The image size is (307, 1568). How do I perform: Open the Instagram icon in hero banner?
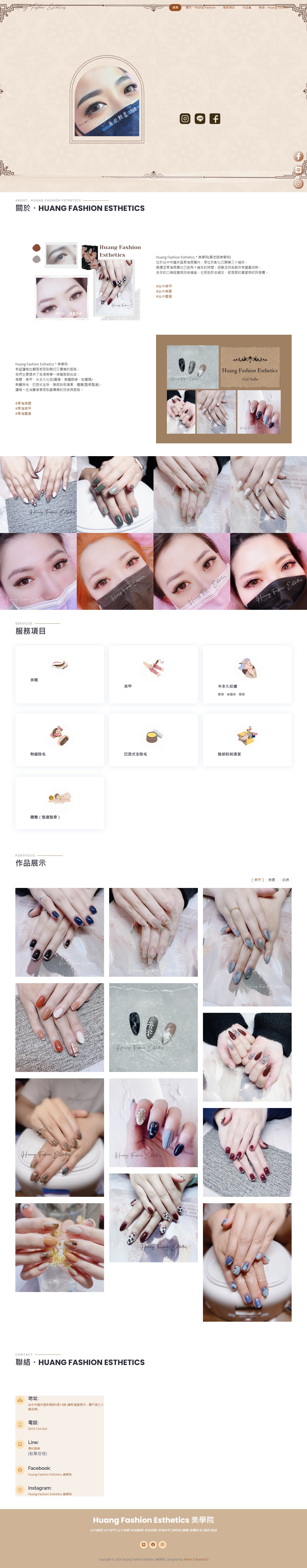click(185, 119)
